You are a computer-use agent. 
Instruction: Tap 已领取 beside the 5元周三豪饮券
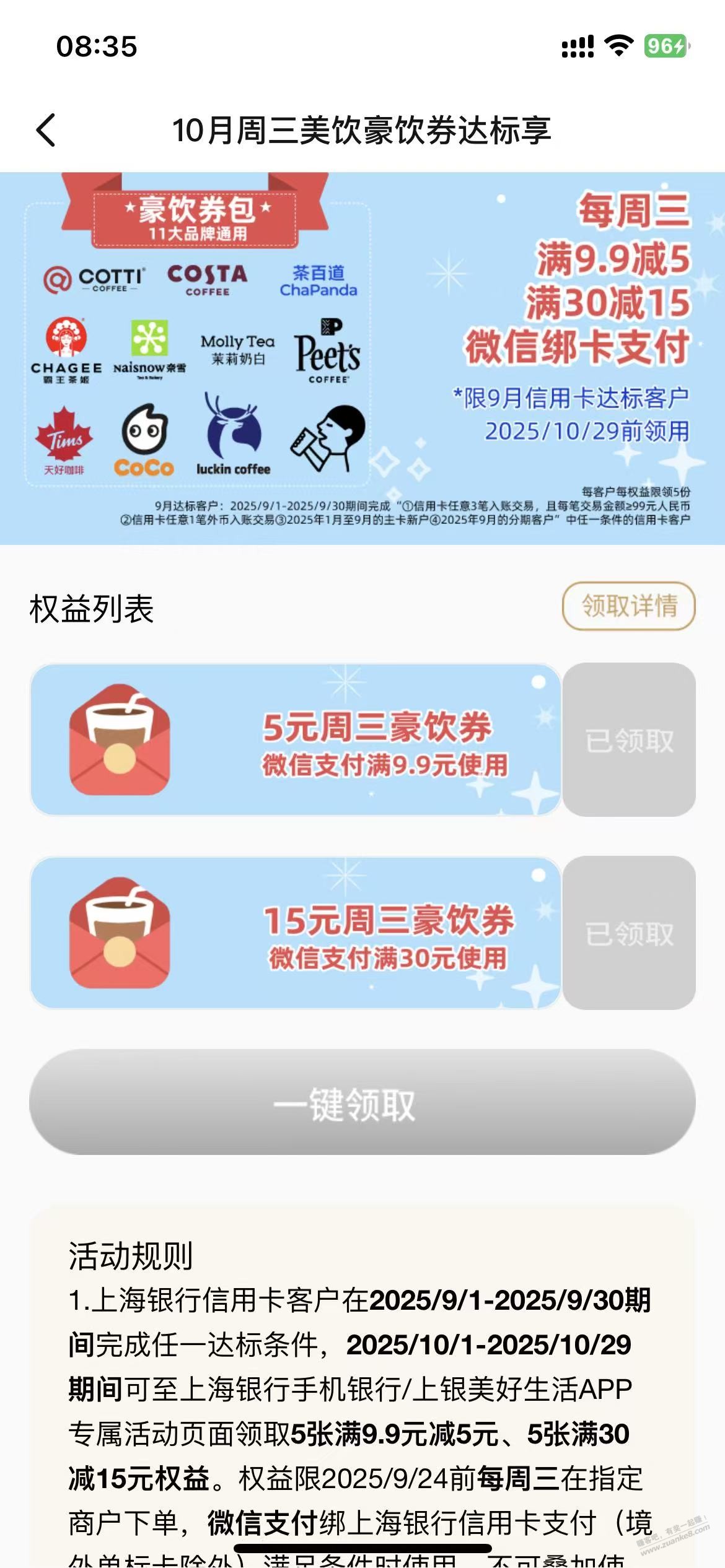(629, 740)
